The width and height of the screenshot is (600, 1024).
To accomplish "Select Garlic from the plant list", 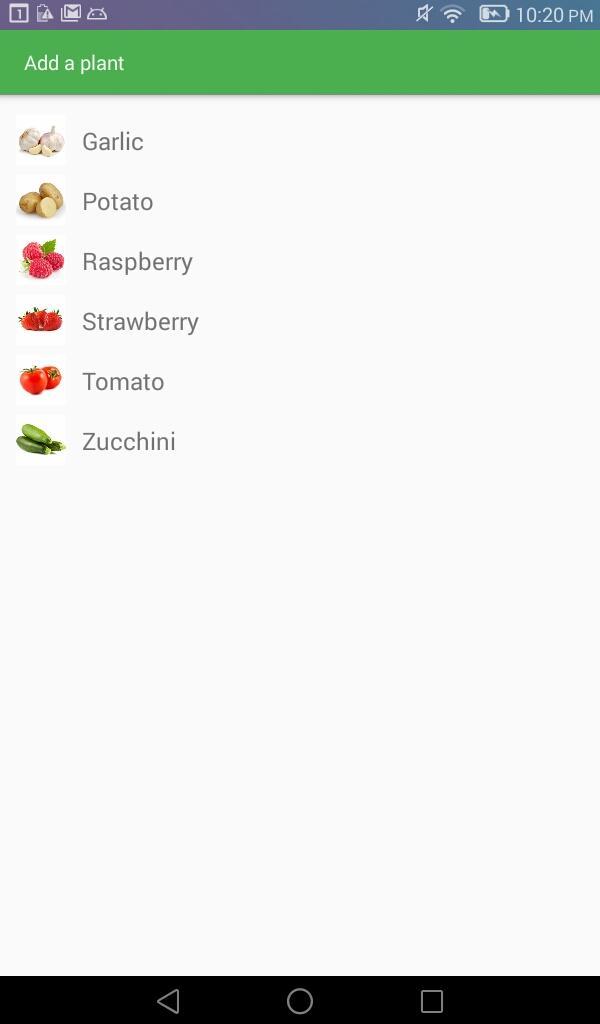I will (x=112, y=141).
